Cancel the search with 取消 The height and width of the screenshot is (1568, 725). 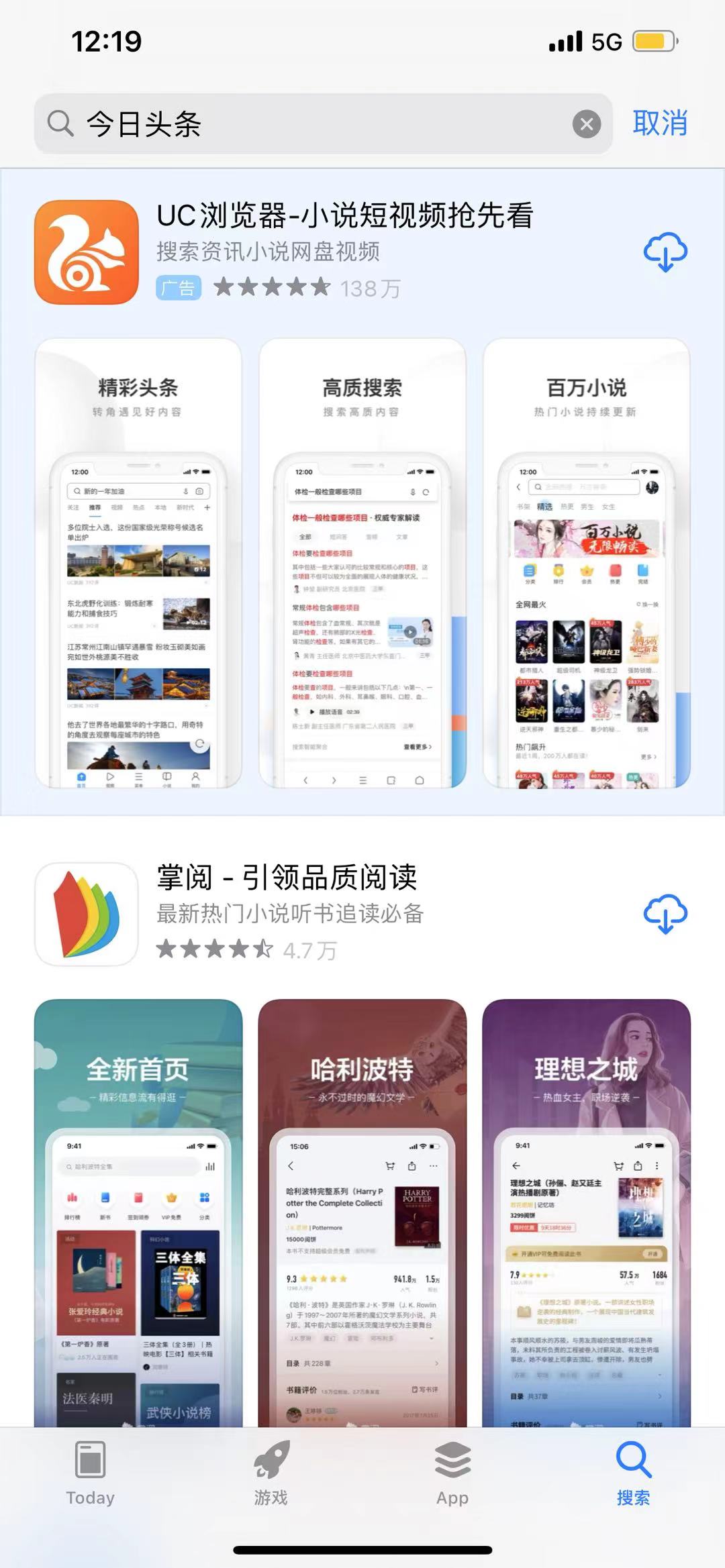(x=660, y=123)
